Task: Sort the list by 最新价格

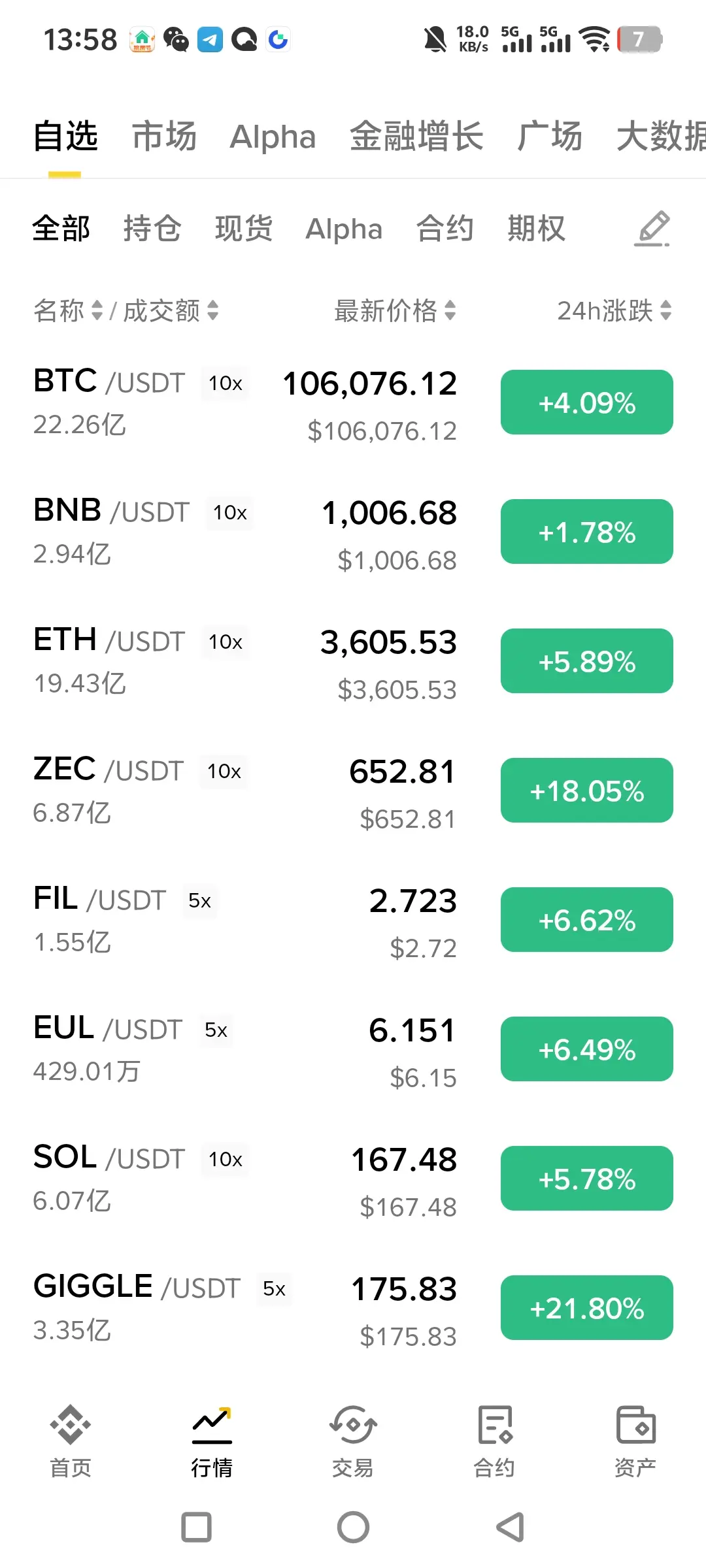Action: tap(394, 311)
